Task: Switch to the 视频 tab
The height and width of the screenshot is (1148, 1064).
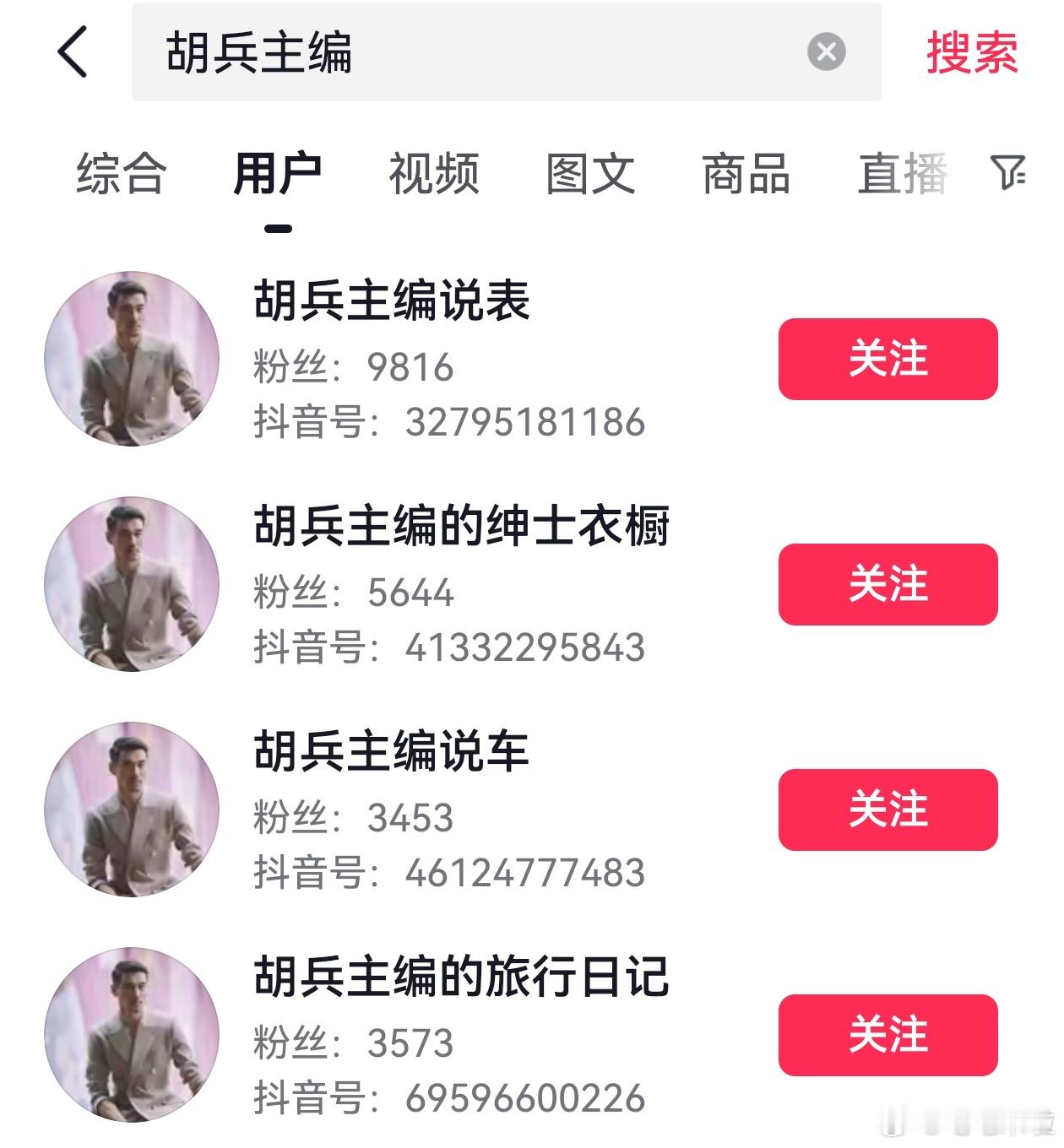Action: [434, 174]
